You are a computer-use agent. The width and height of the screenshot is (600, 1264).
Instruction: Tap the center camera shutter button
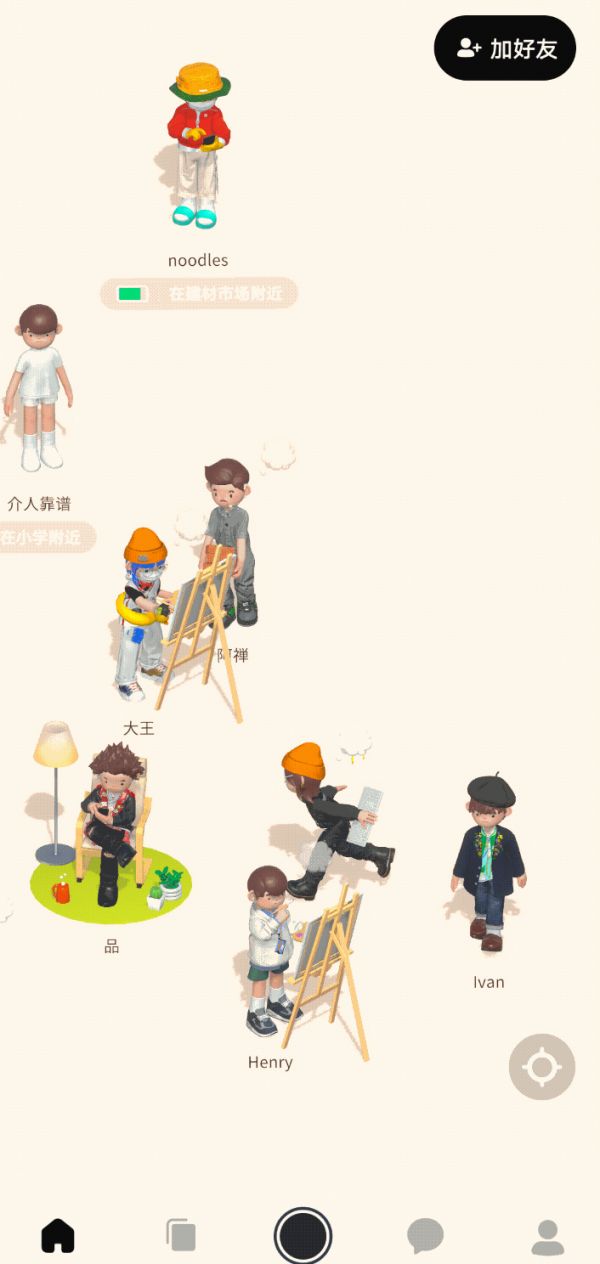(303, 1236)
